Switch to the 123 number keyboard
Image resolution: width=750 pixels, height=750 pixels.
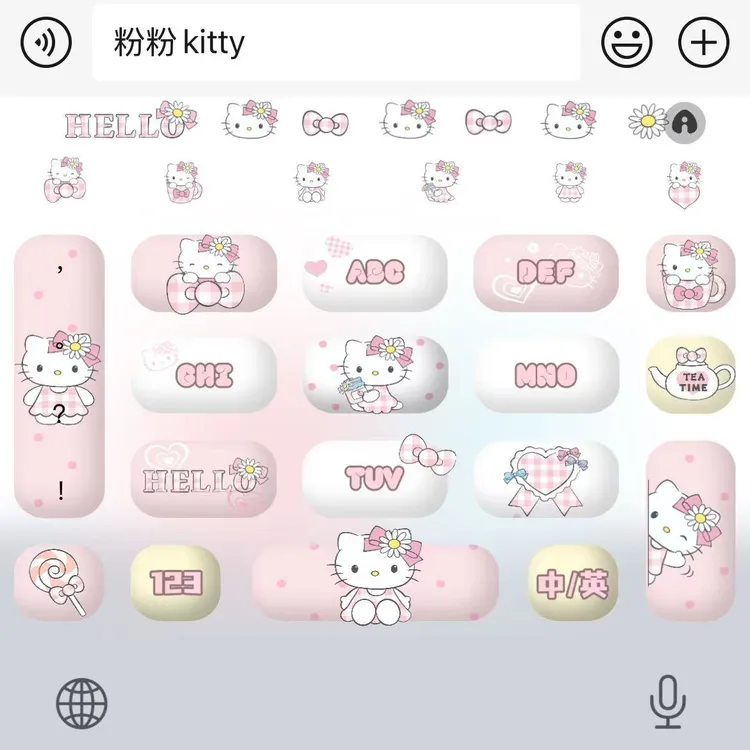click(x=175, y=583)
